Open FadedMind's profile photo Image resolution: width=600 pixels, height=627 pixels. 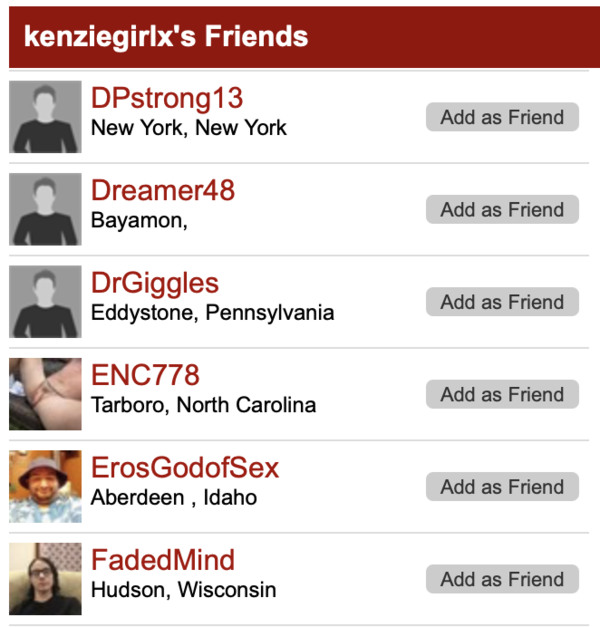(x=45, y=579)
